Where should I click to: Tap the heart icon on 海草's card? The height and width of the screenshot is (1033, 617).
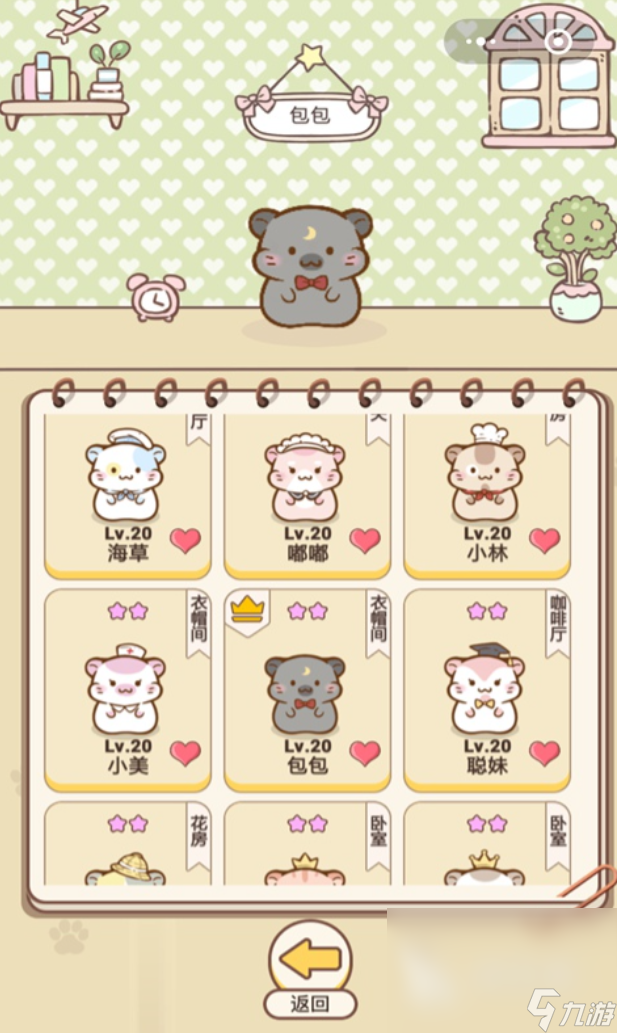185,540
